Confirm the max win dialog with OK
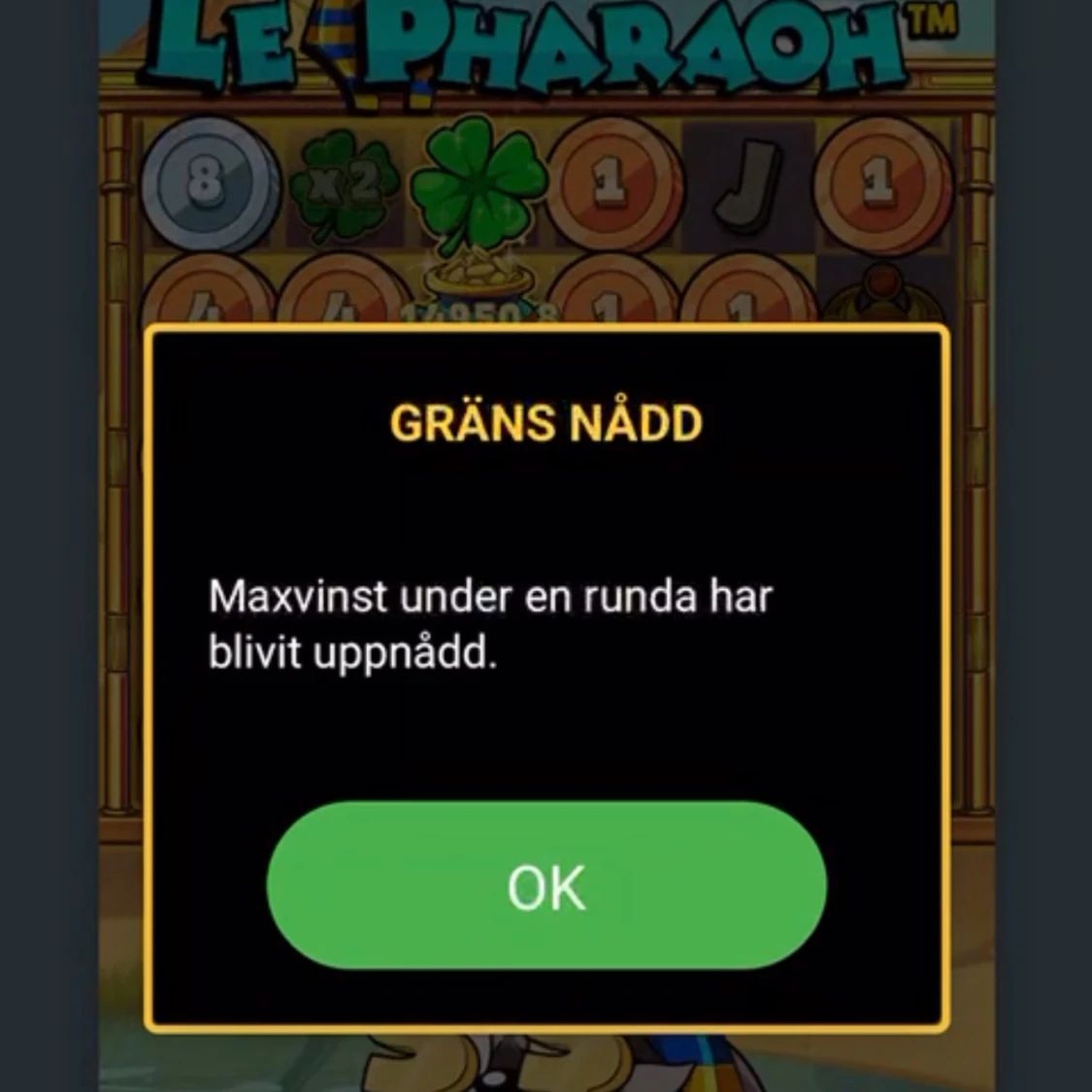The width and height of the screenshot is (1092, 1092). [x=546, y=885]
